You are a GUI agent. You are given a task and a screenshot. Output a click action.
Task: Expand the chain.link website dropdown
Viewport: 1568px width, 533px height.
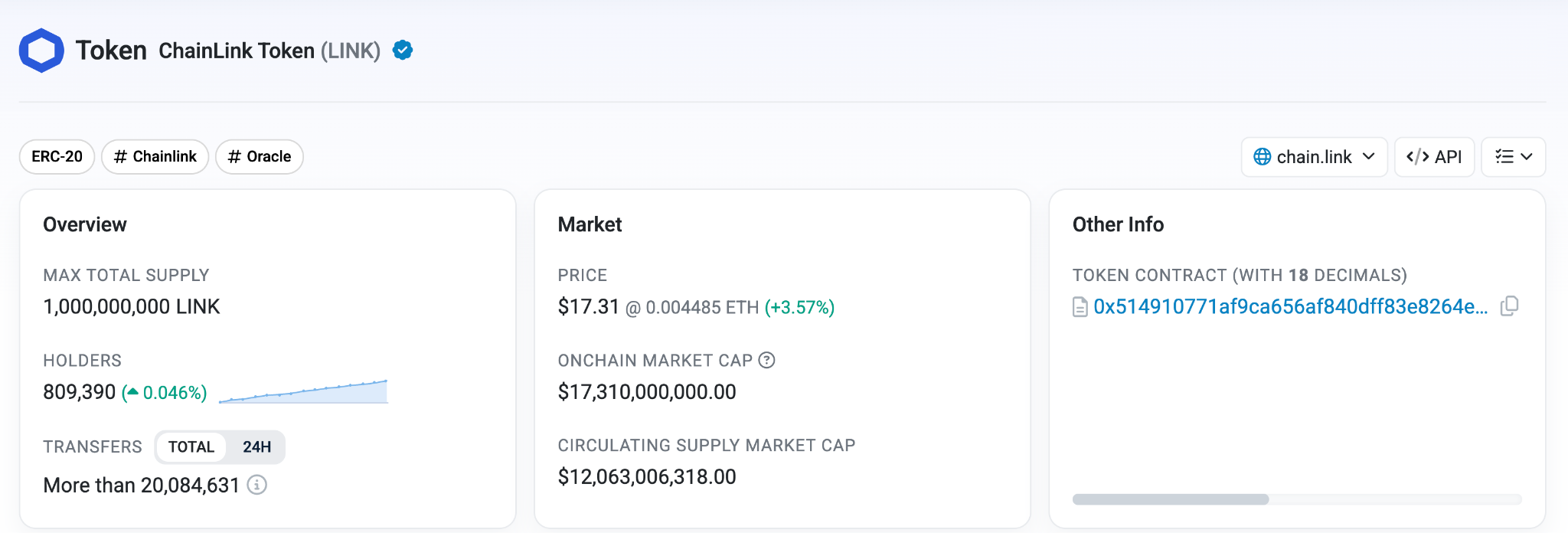point(1314,157)
